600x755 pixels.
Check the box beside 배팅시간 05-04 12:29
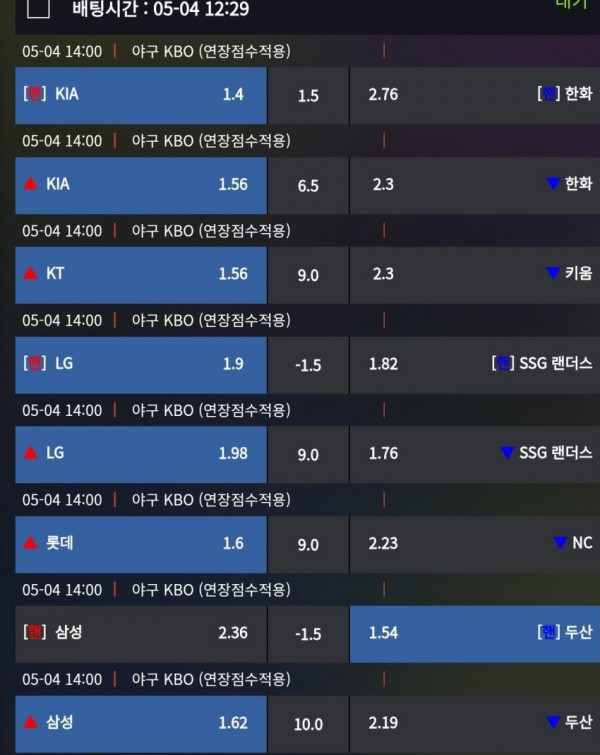(38, 9)
